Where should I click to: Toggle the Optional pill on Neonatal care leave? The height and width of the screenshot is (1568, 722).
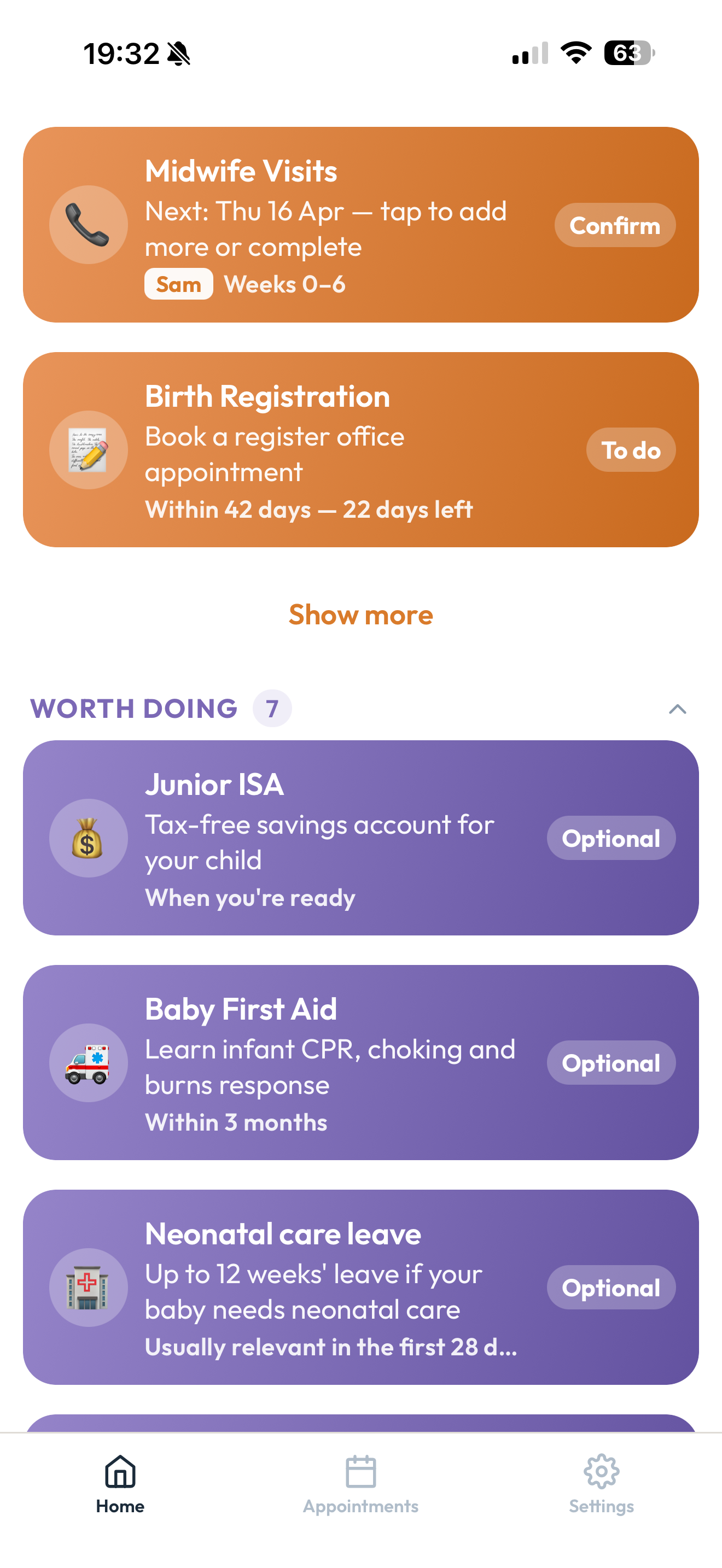610,1288
